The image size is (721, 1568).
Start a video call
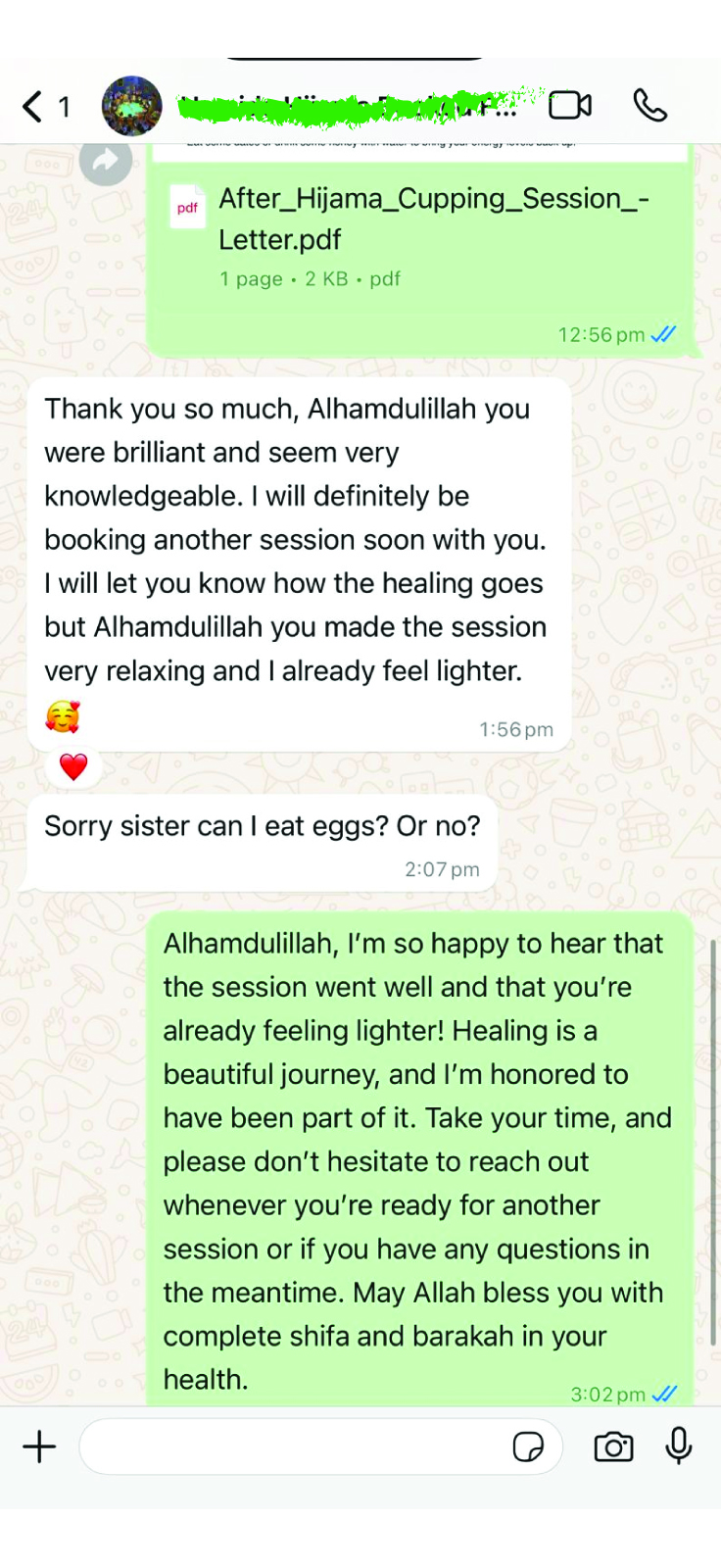click(570, 105)
